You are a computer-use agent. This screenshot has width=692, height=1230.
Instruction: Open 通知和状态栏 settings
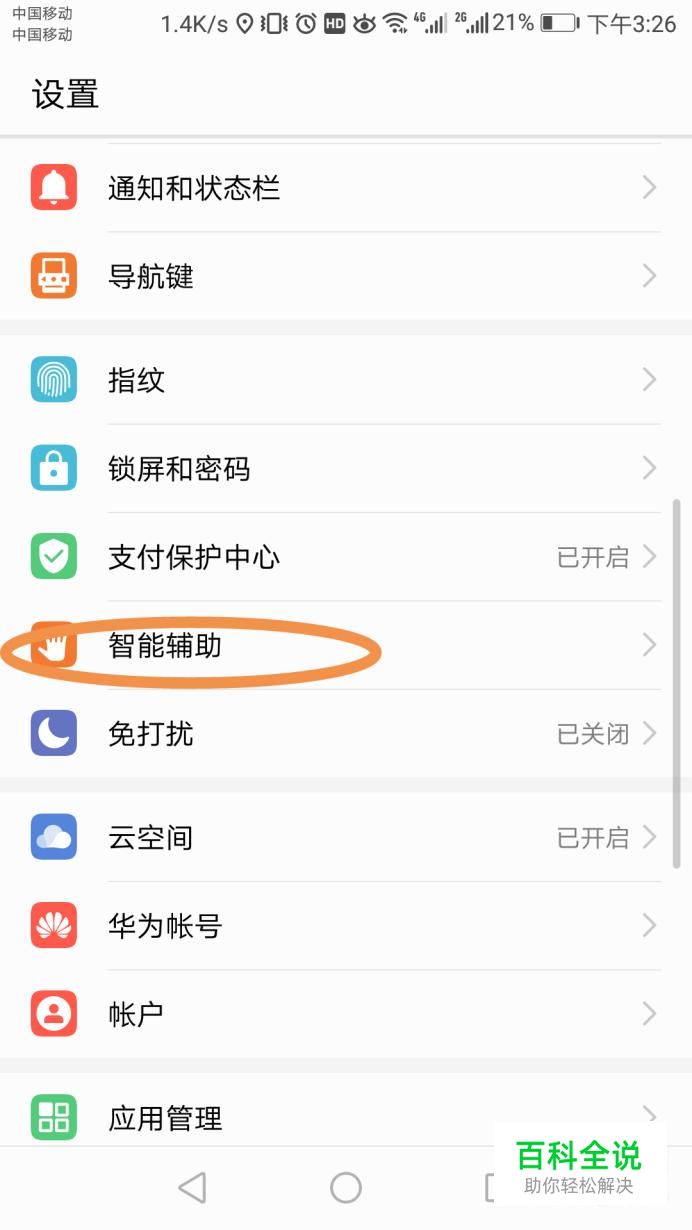click(346, 188)
